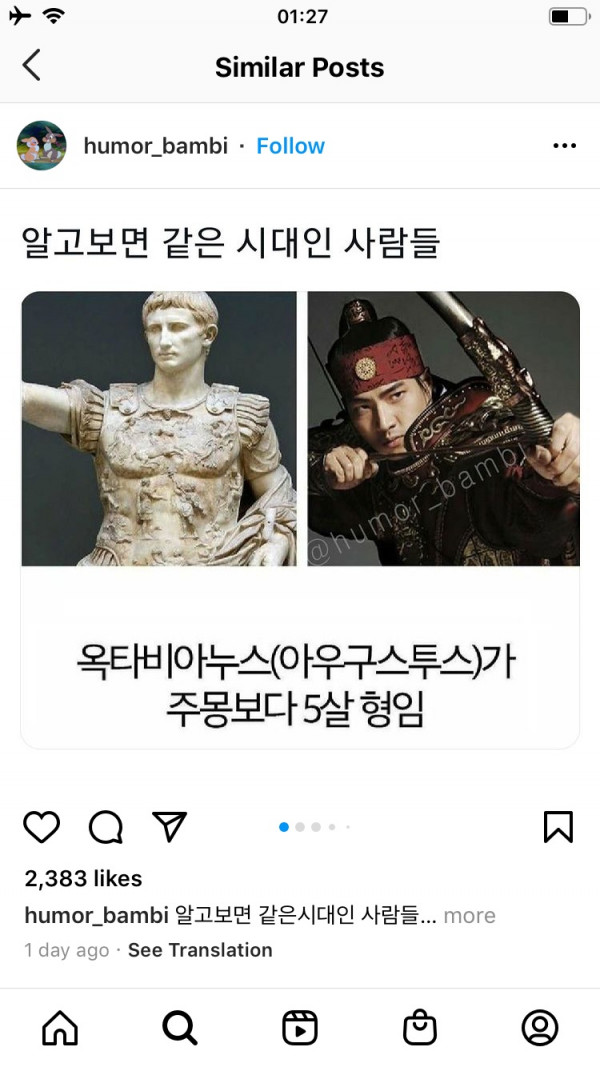Switch to the Reels tab
Viewport: 600px width, 1067px height.
click(x=300, y=1027)
